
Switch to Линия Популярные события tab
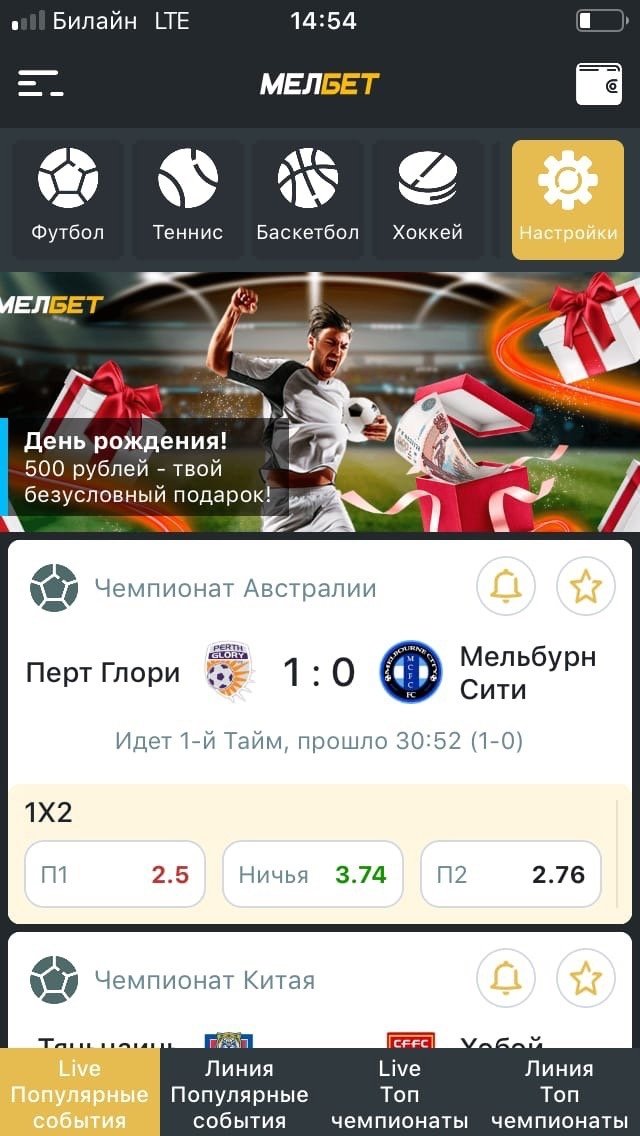(240, 1093)
